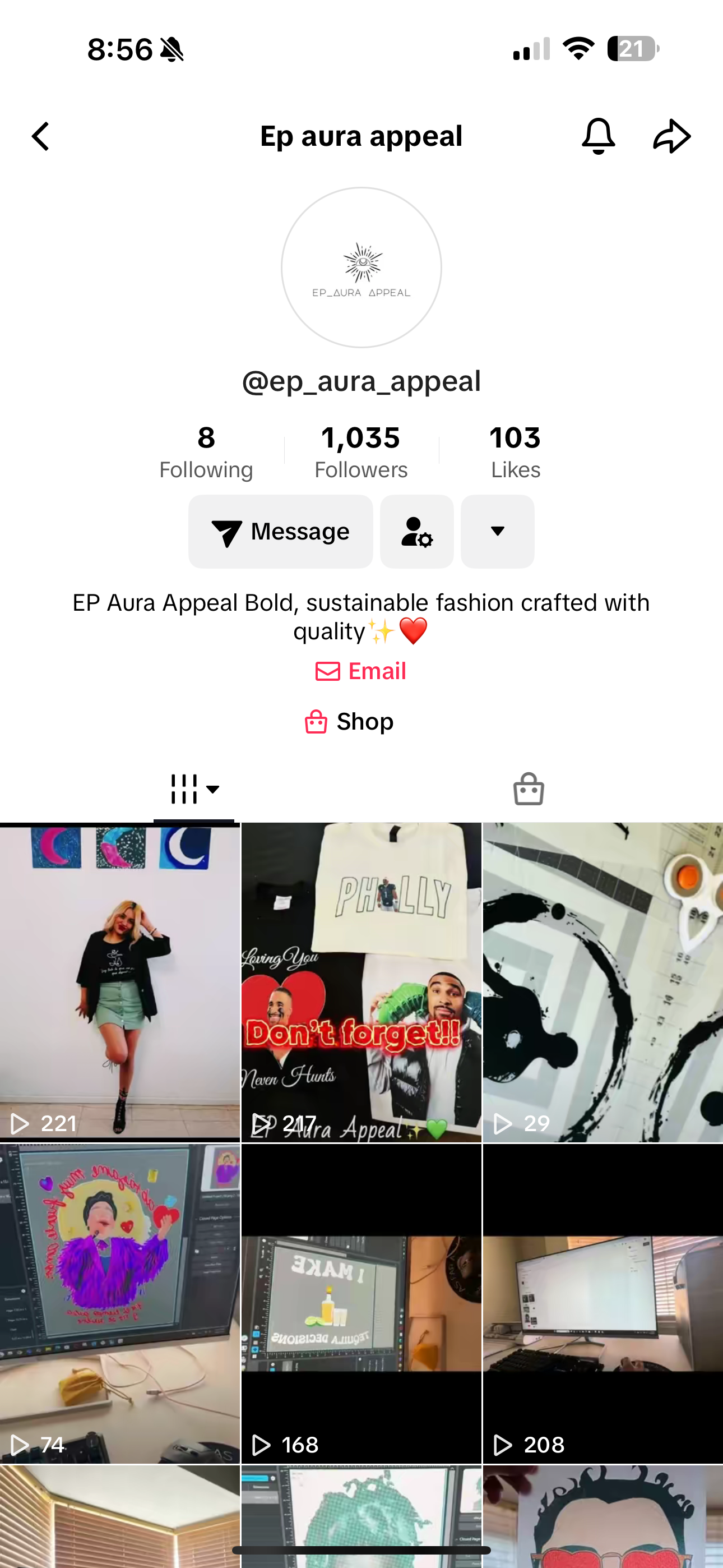The image size is (723, 1568).
Task: Play the video with 29 views
Action: pos(602,983)
